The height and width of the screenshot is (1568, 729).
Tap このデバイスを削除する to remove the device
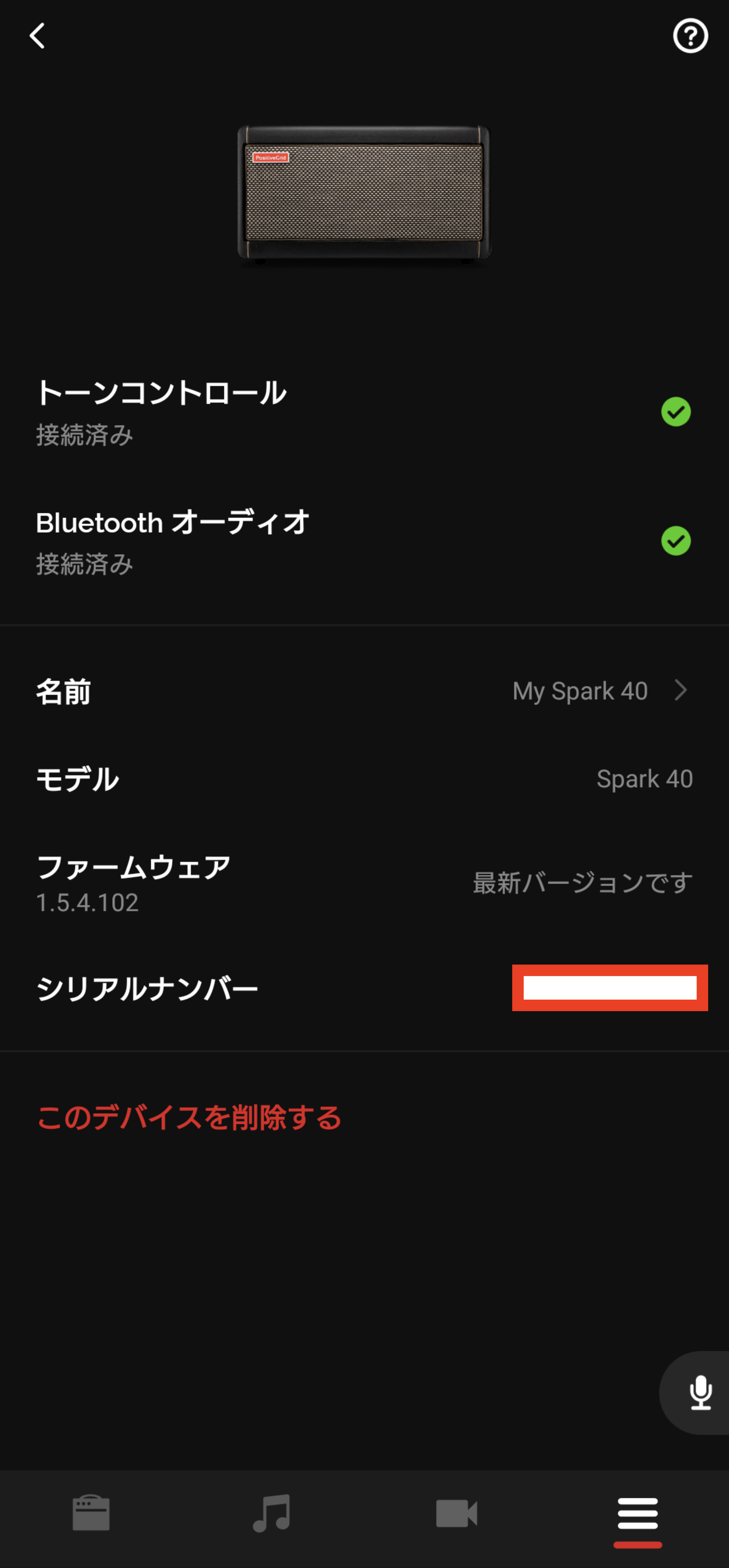188,1118
